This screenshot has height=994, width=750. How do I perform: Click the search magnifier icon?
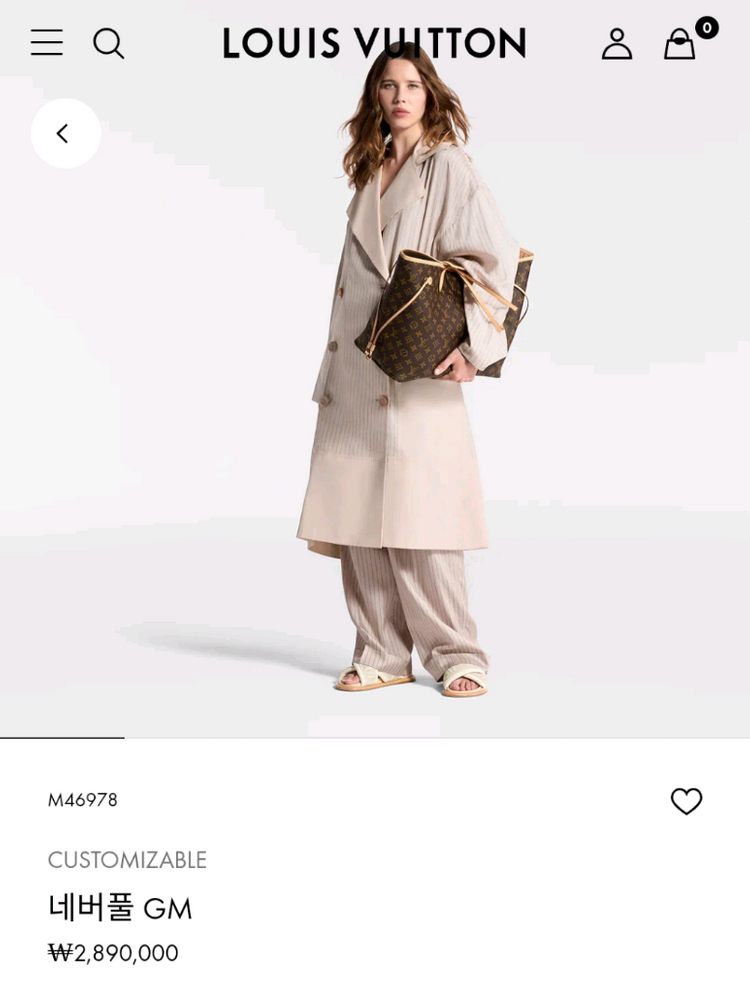coord(110,43)
